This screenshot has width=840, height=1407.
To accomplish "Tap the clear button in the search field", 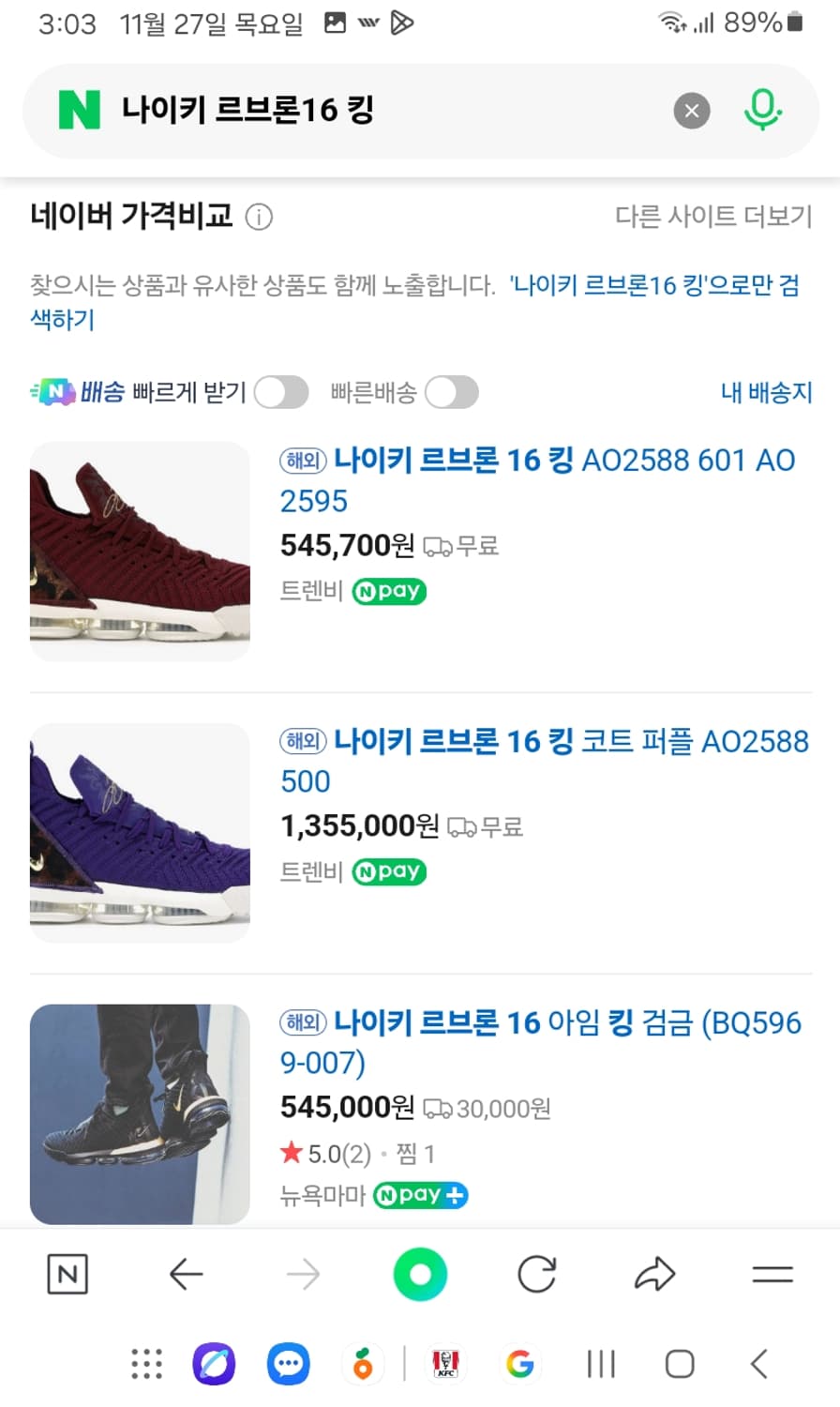I will point(692,109).
